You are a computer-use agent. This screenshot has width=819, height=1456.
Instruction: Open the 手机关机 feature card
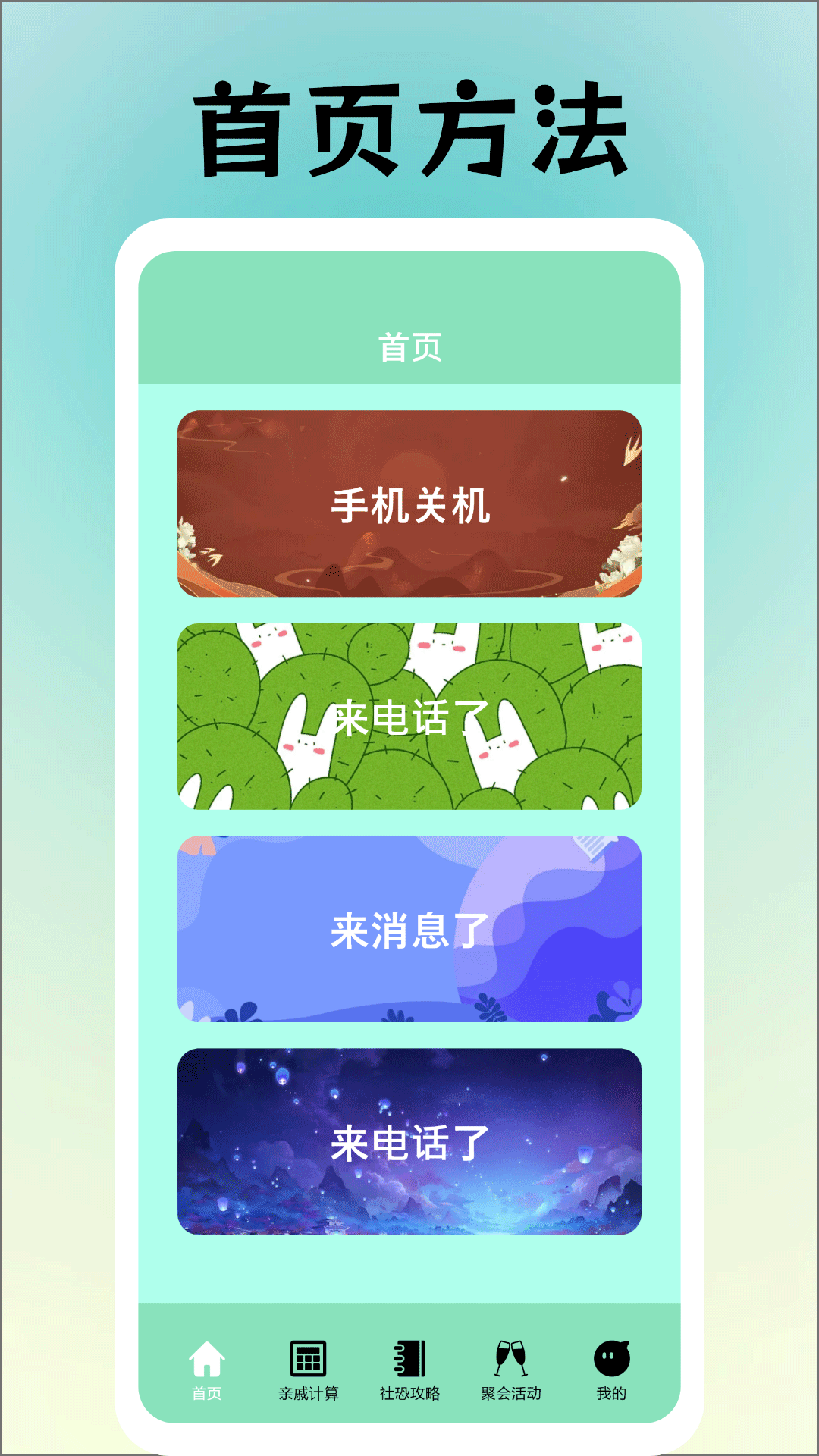(x=409, y=504)
